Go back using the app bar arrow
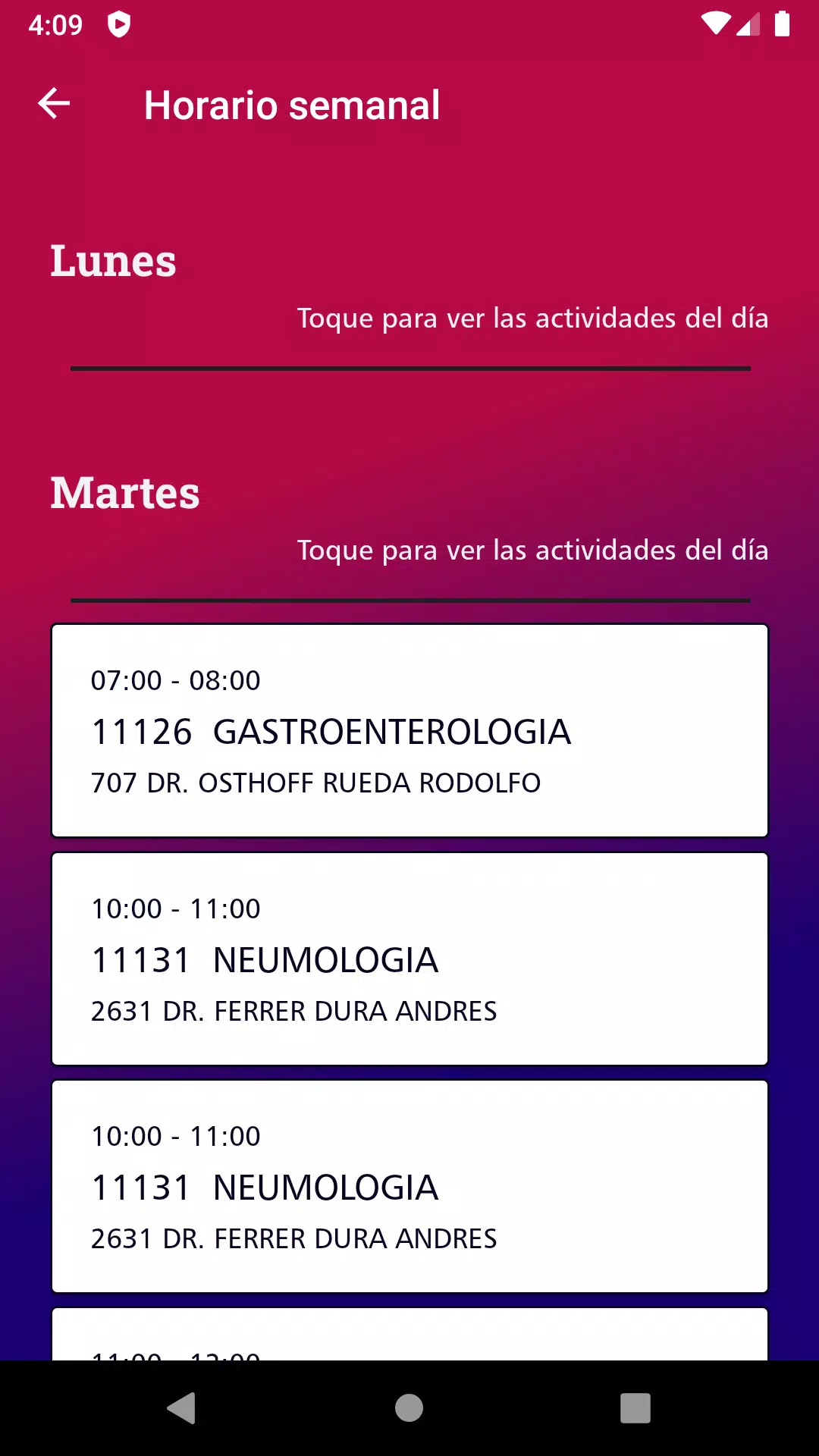This screenshot has width=819, height=1456. 54,104
